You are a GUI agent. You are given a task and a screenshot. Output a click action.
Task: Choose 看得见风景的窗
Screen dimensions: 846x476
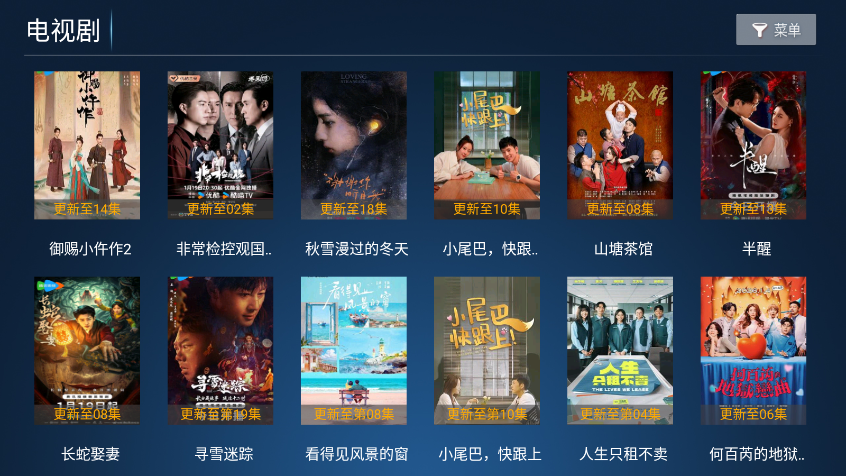[x=354, y=351]
